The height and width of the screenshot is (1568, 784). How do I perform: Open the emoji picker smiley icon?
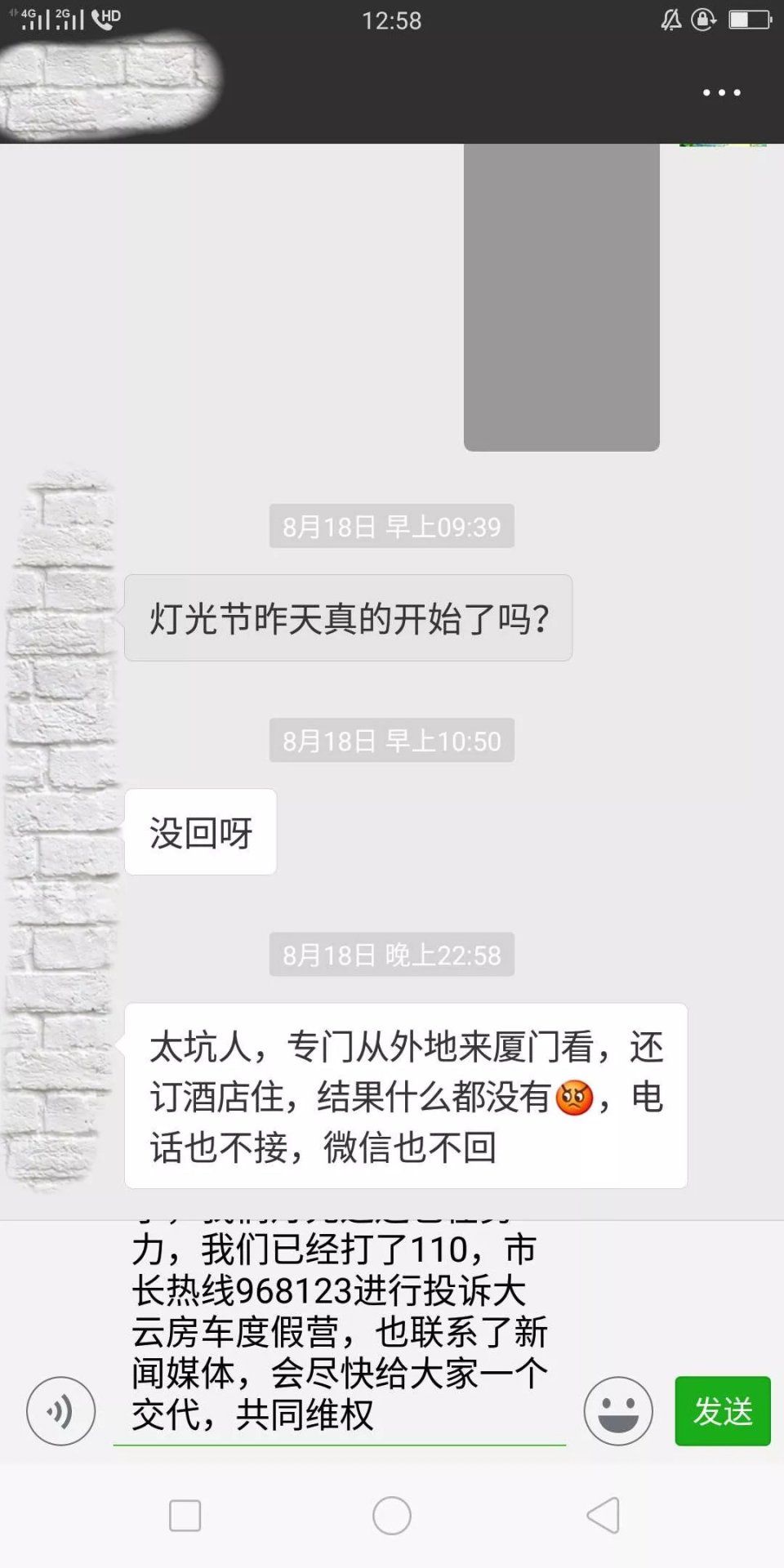(x=618, y=1410)
